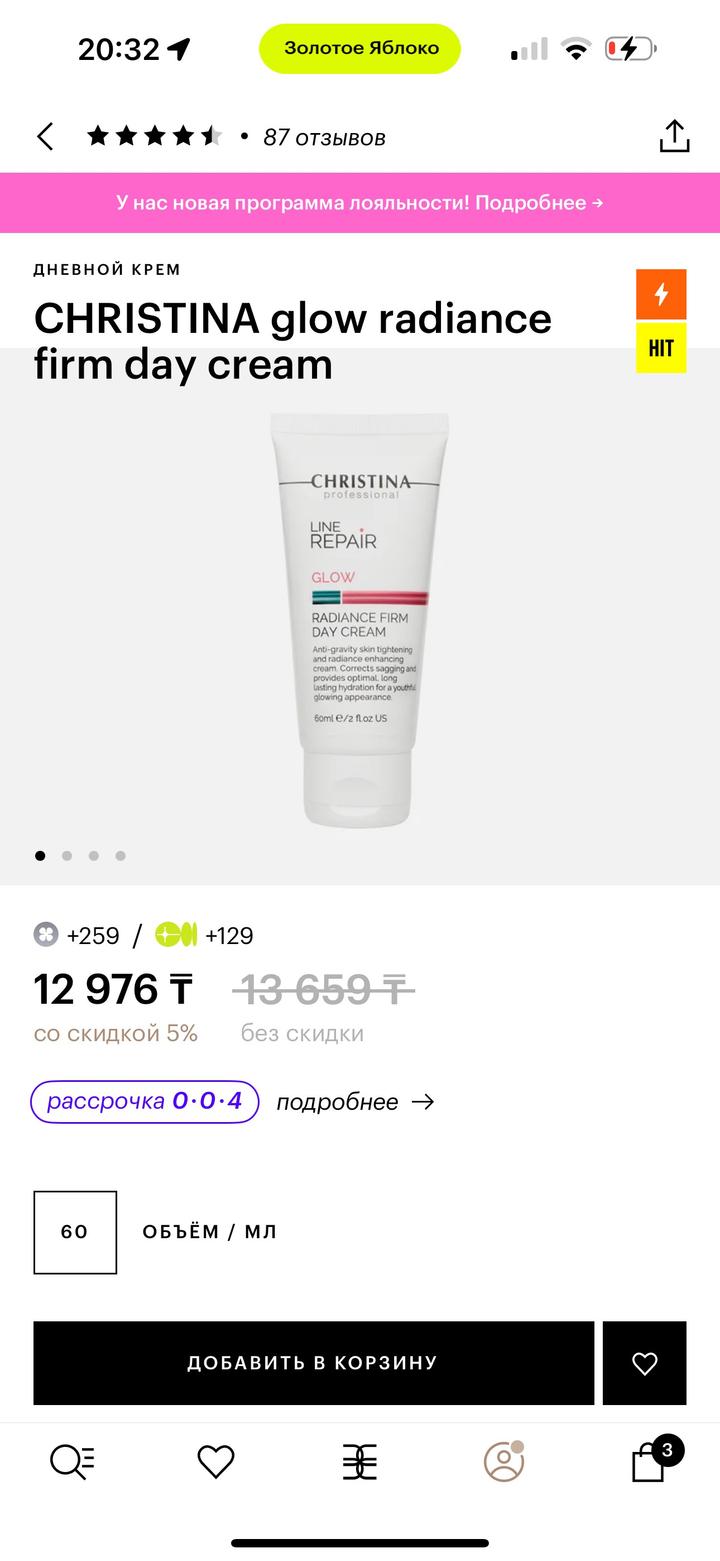Open the new loyalty program banner
The image size is (720, 1561).
[360, 203]
